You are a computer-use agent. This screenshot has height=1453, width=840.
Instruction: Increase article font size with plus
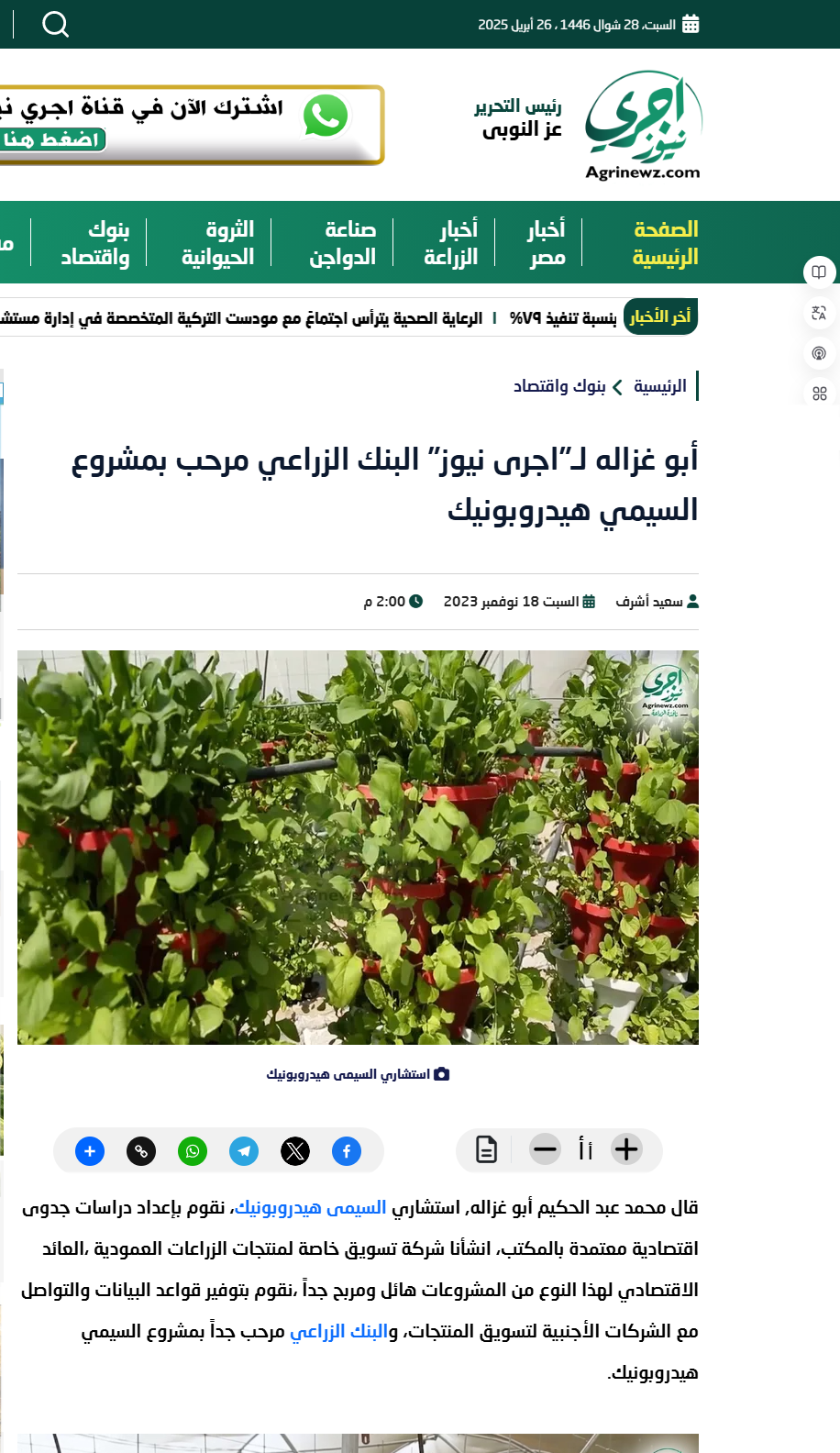coord(626,1149)
